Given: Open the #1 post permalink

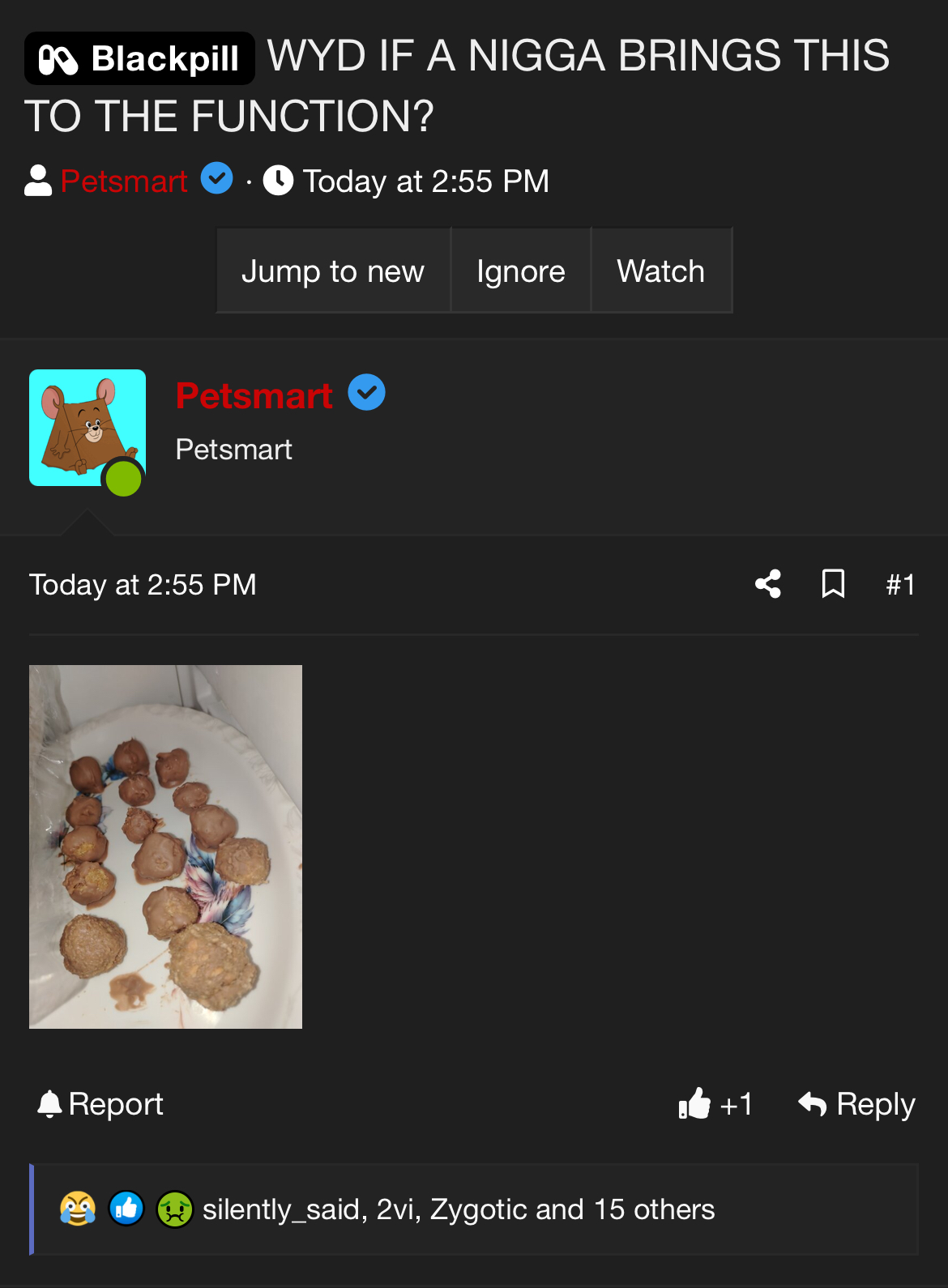Looking at the screenshot, I should click(x=900, y=584).
